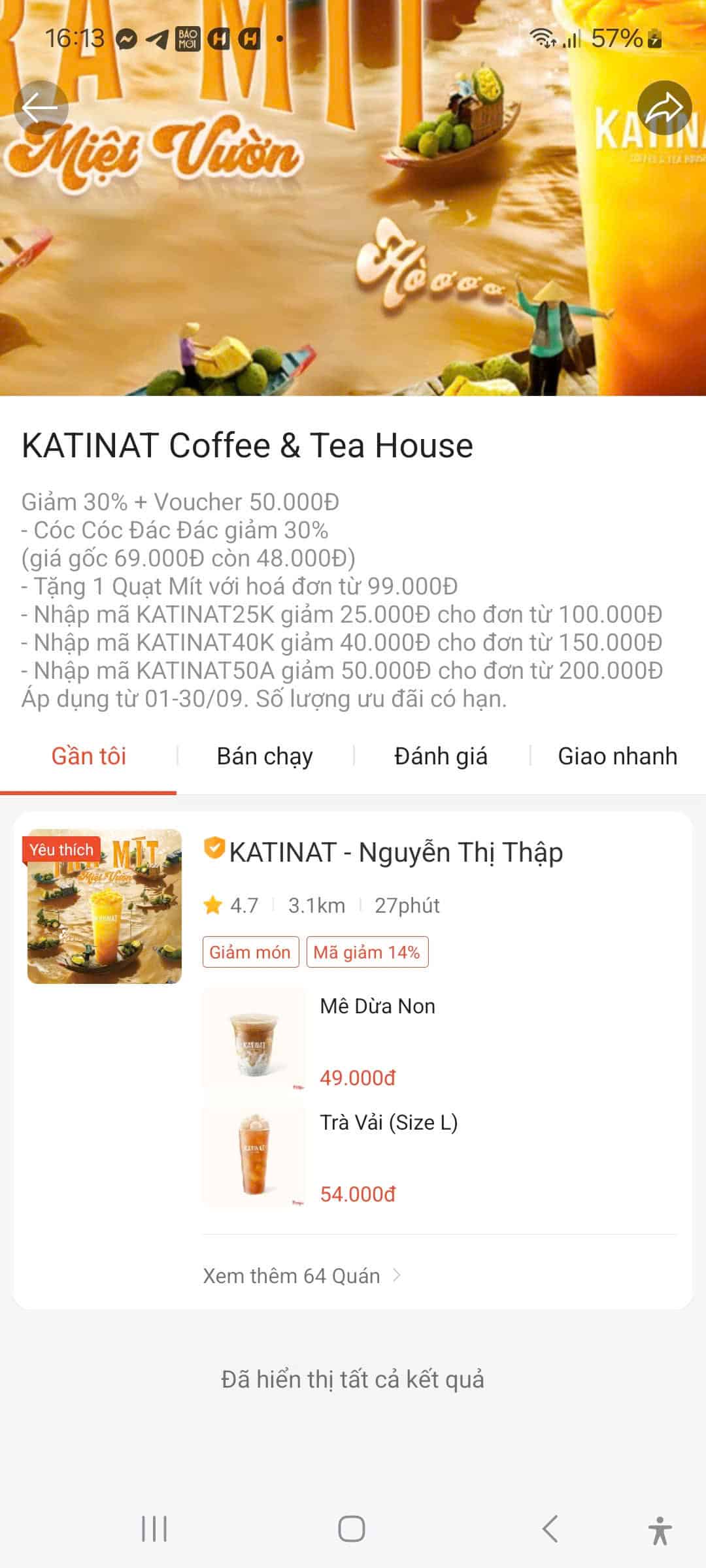Expand 'Xem thêm 64 Quán' to see more shops
The height and width of the screenshot is (1568, 706).
click(292, 1275)
